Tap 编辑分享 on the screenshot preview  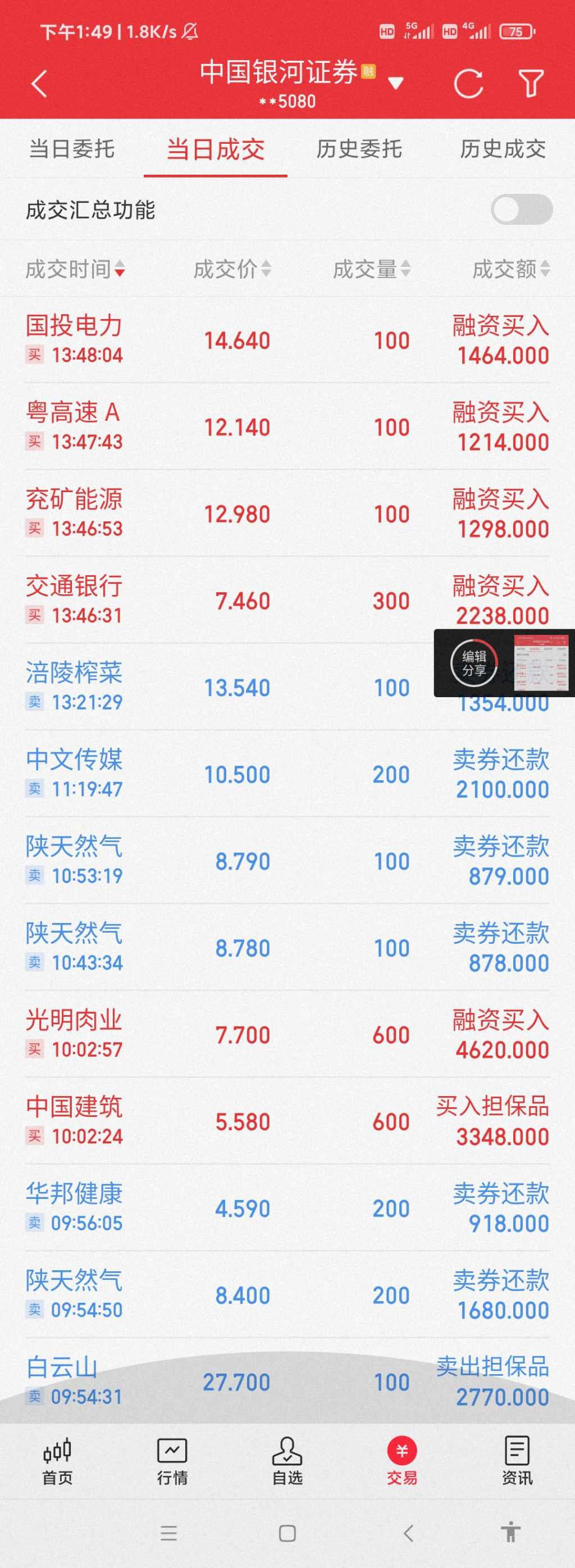pos(474,663)
